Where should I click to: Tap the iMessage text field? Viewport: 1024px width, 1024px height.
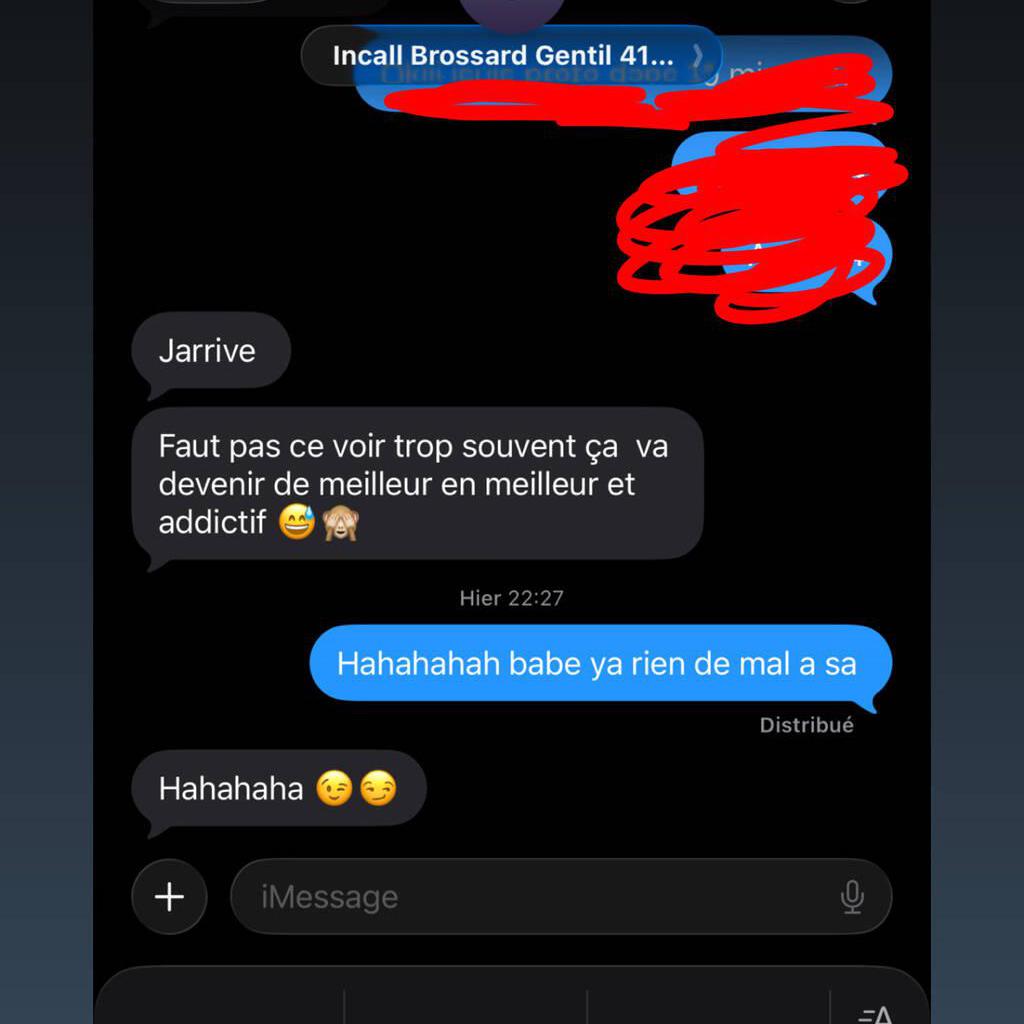click(530, 896)
